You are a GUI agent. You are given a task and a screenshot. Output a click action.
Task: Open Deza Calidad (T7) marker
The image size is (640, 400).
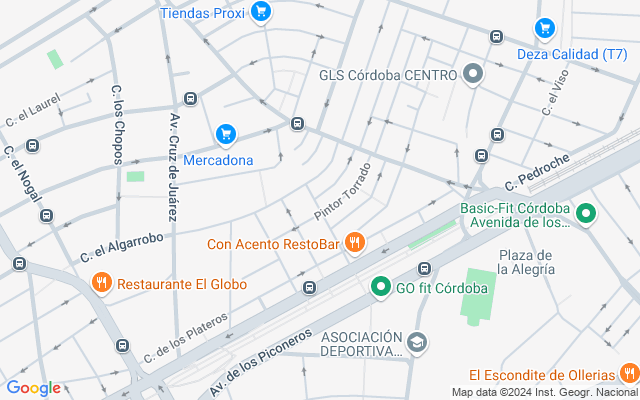[x=544, y=28]
